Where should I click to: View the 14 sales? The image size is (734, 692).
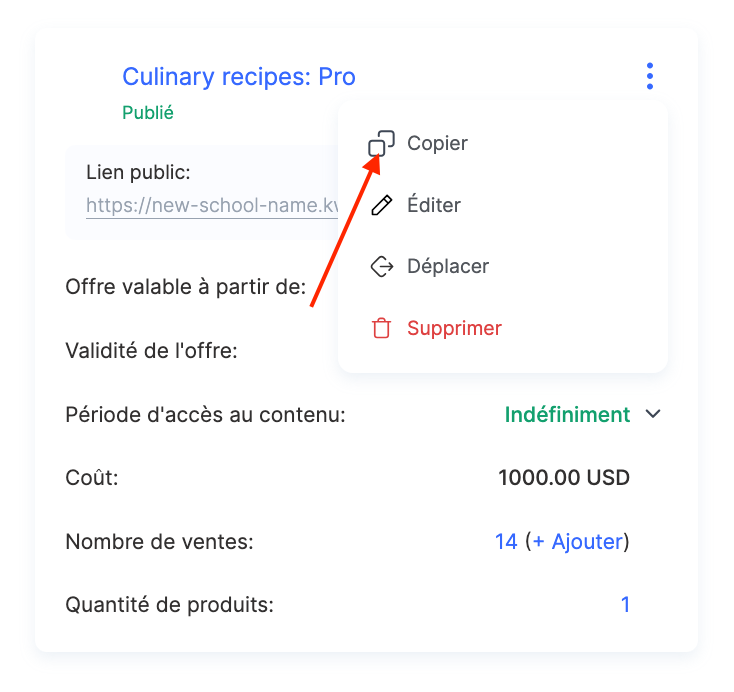[x=506, y=542]
